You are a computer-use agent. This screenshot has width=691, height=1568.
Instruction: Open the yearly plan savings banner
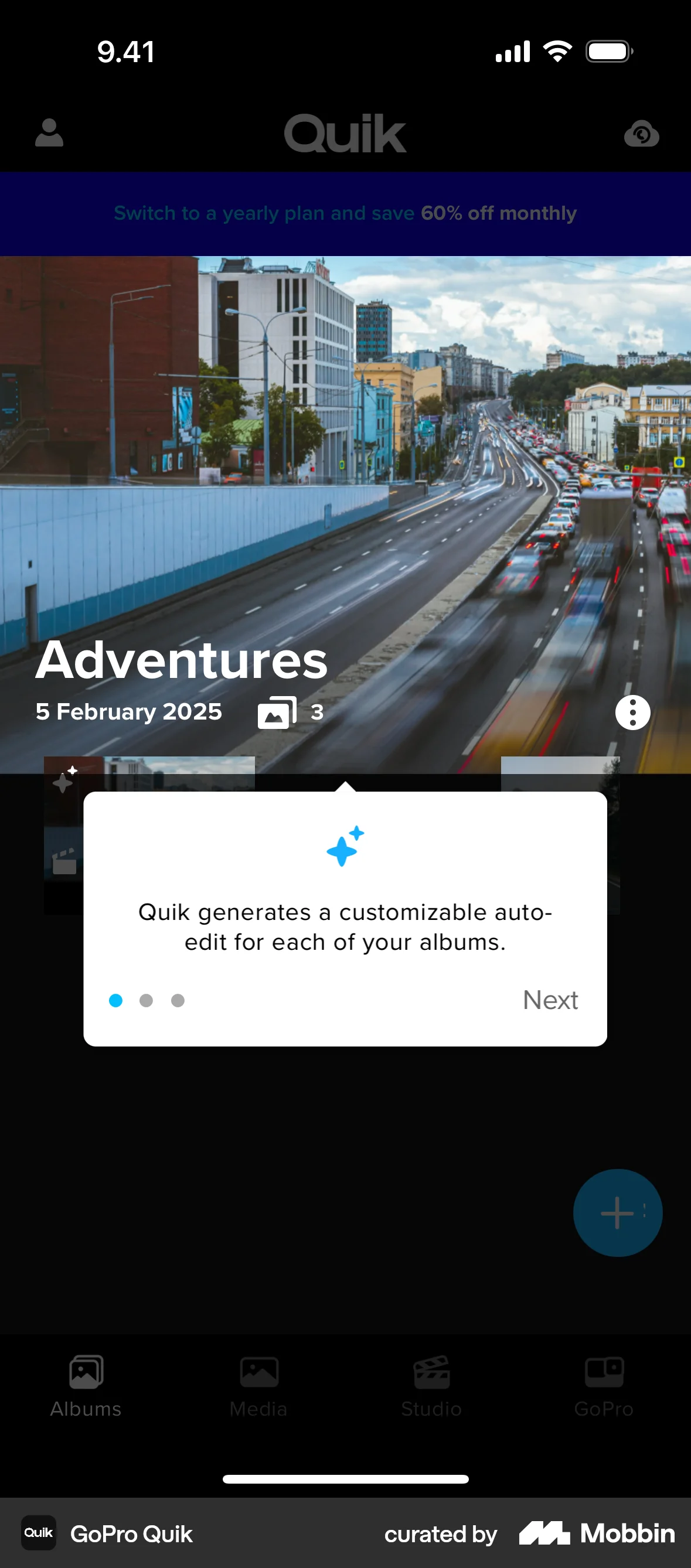345,213
